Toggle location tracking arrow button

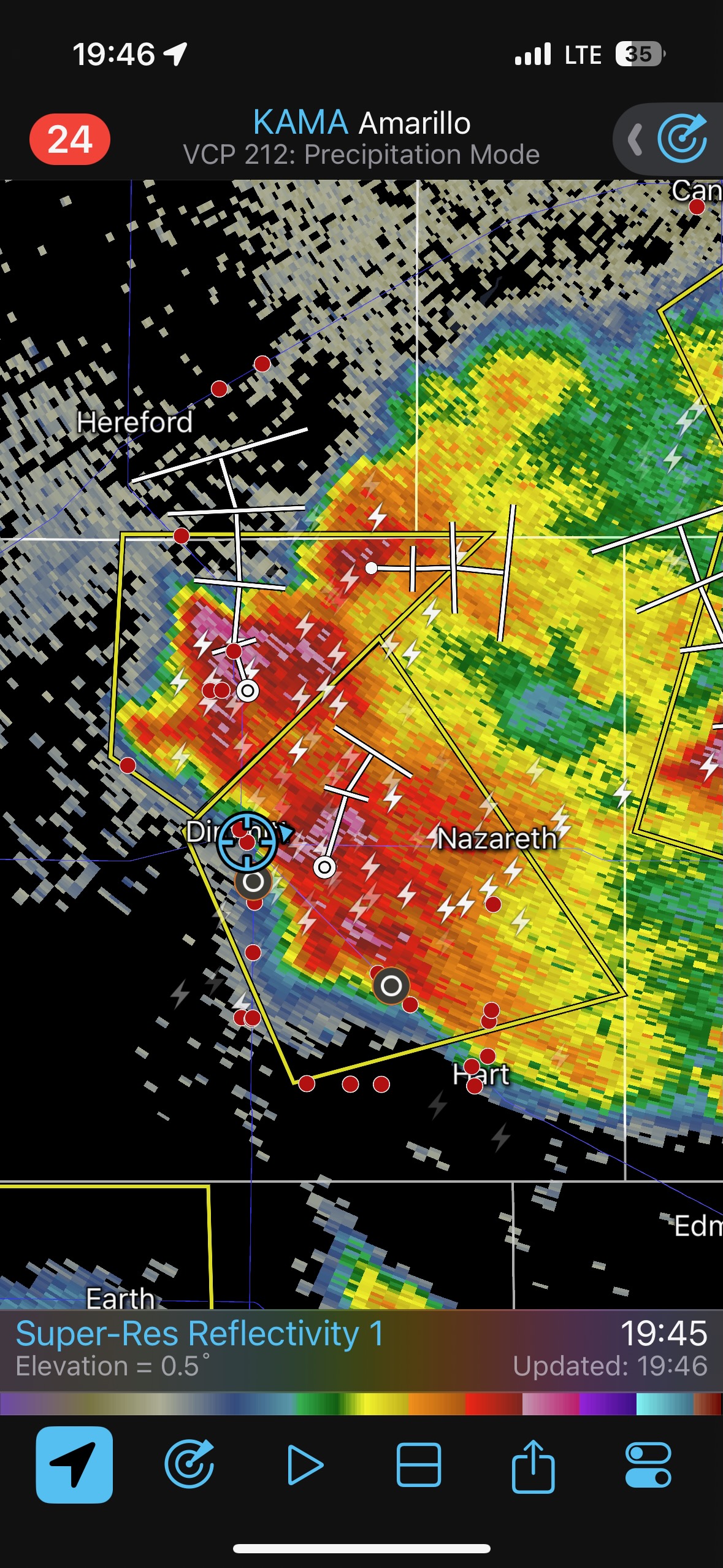[x=74, y=1465]
